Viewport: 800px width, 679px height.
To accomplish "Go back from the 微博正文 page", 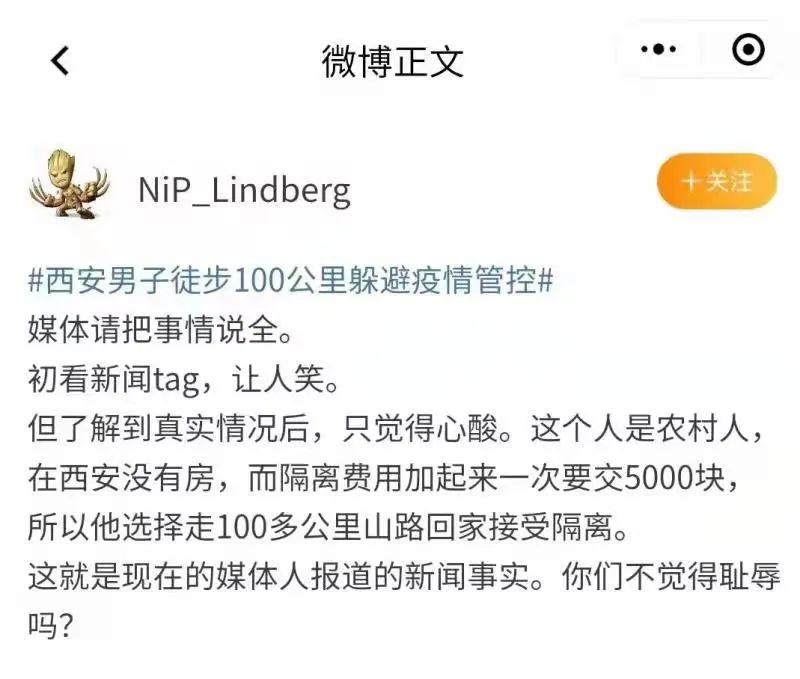I will (x=60, y=61).
